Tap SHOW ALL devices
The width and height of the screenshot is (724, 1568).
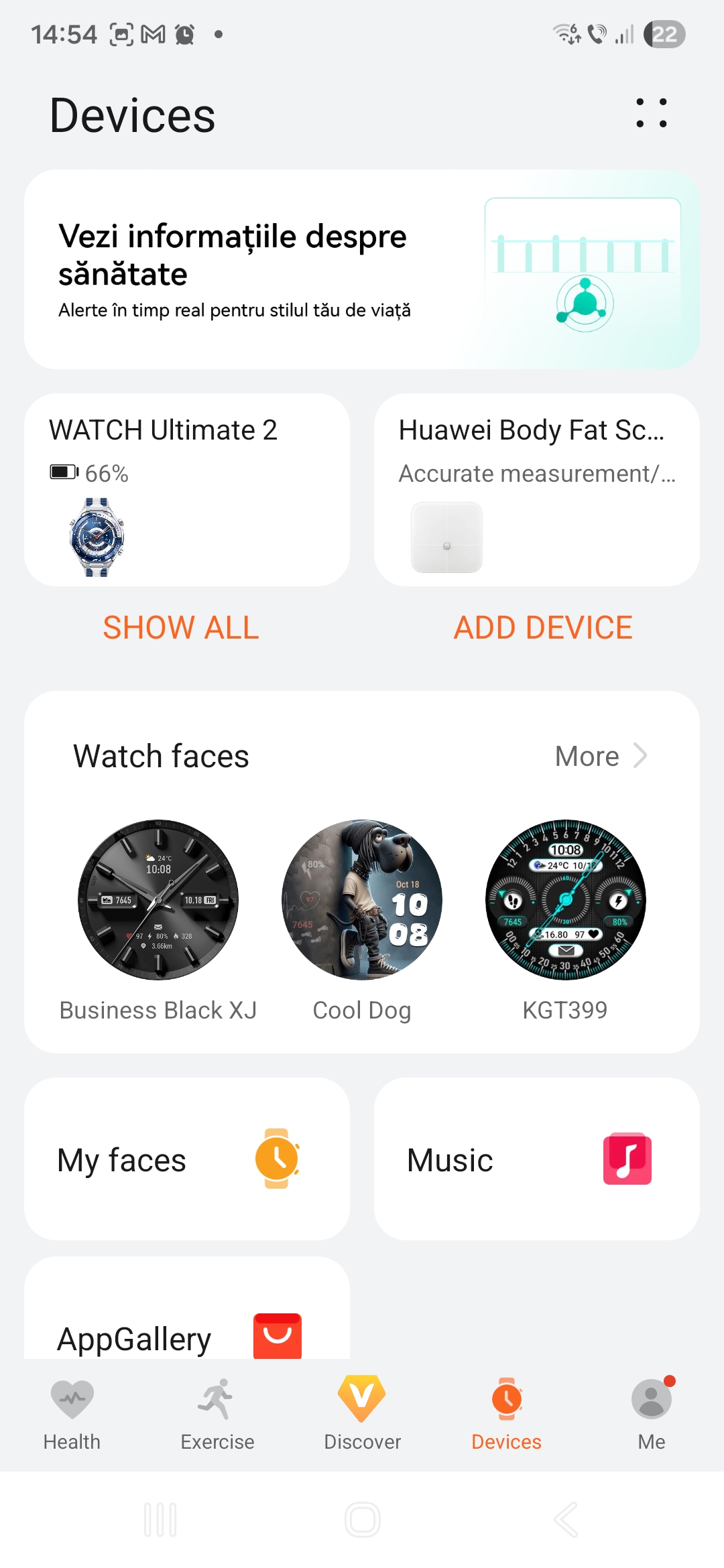coord(181,628)
